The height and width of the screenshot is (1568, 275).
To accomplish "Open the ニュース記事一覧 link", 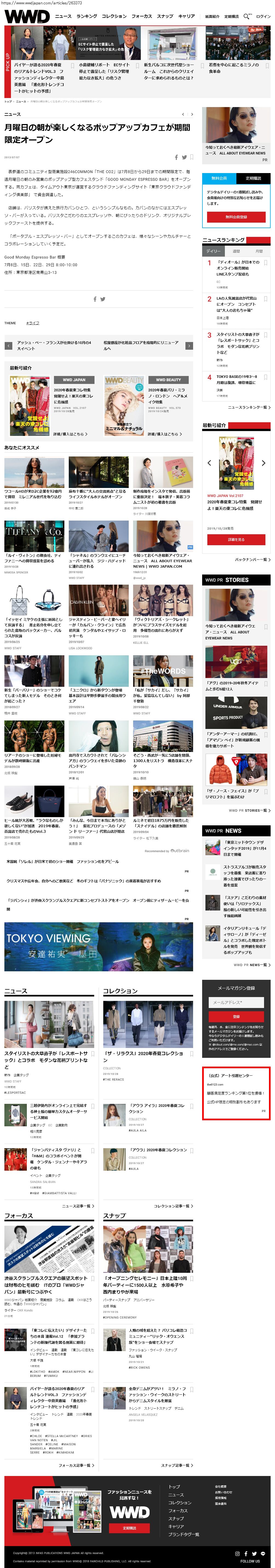I will coord(77,1205).
